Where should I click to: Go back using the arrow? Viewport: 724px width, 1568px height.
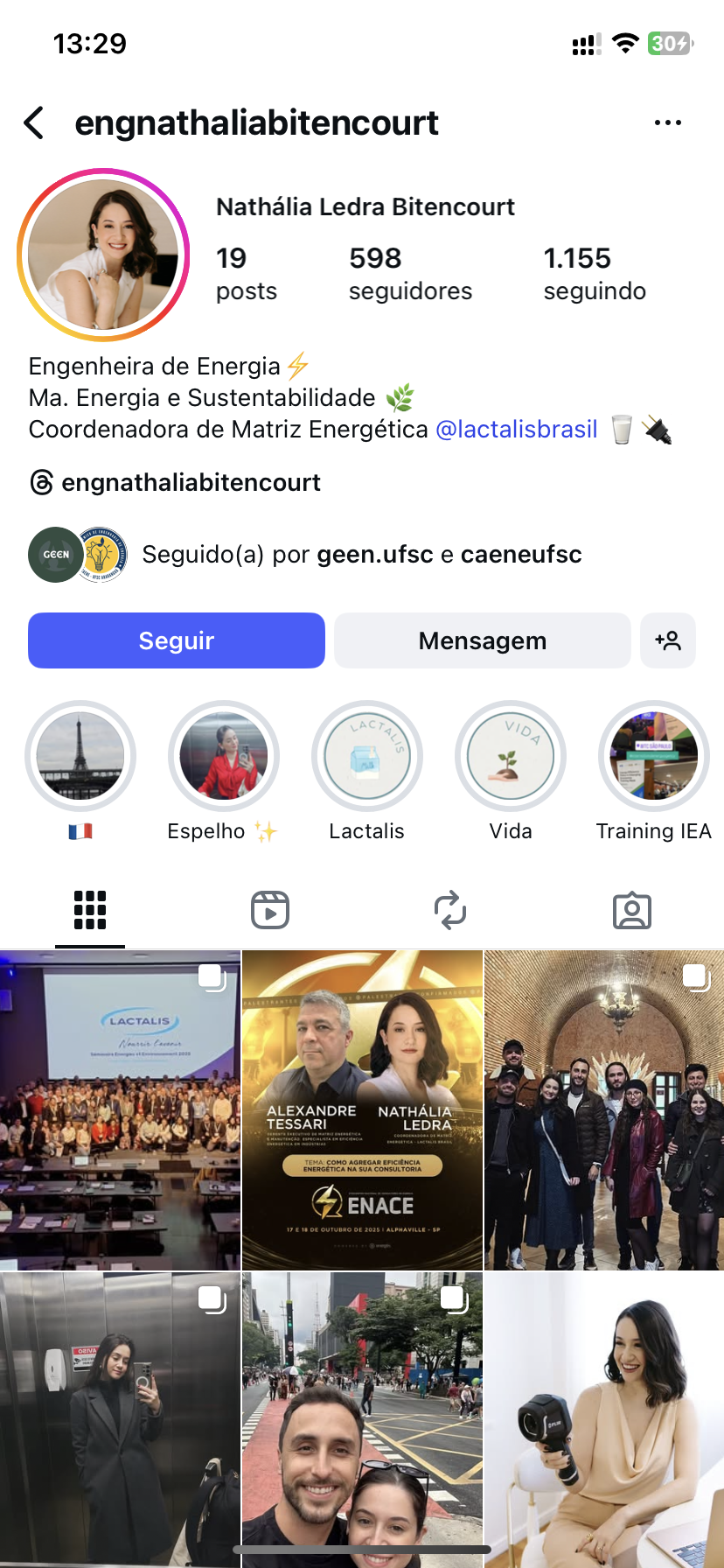pyautogui.click(x=35, y=123)
